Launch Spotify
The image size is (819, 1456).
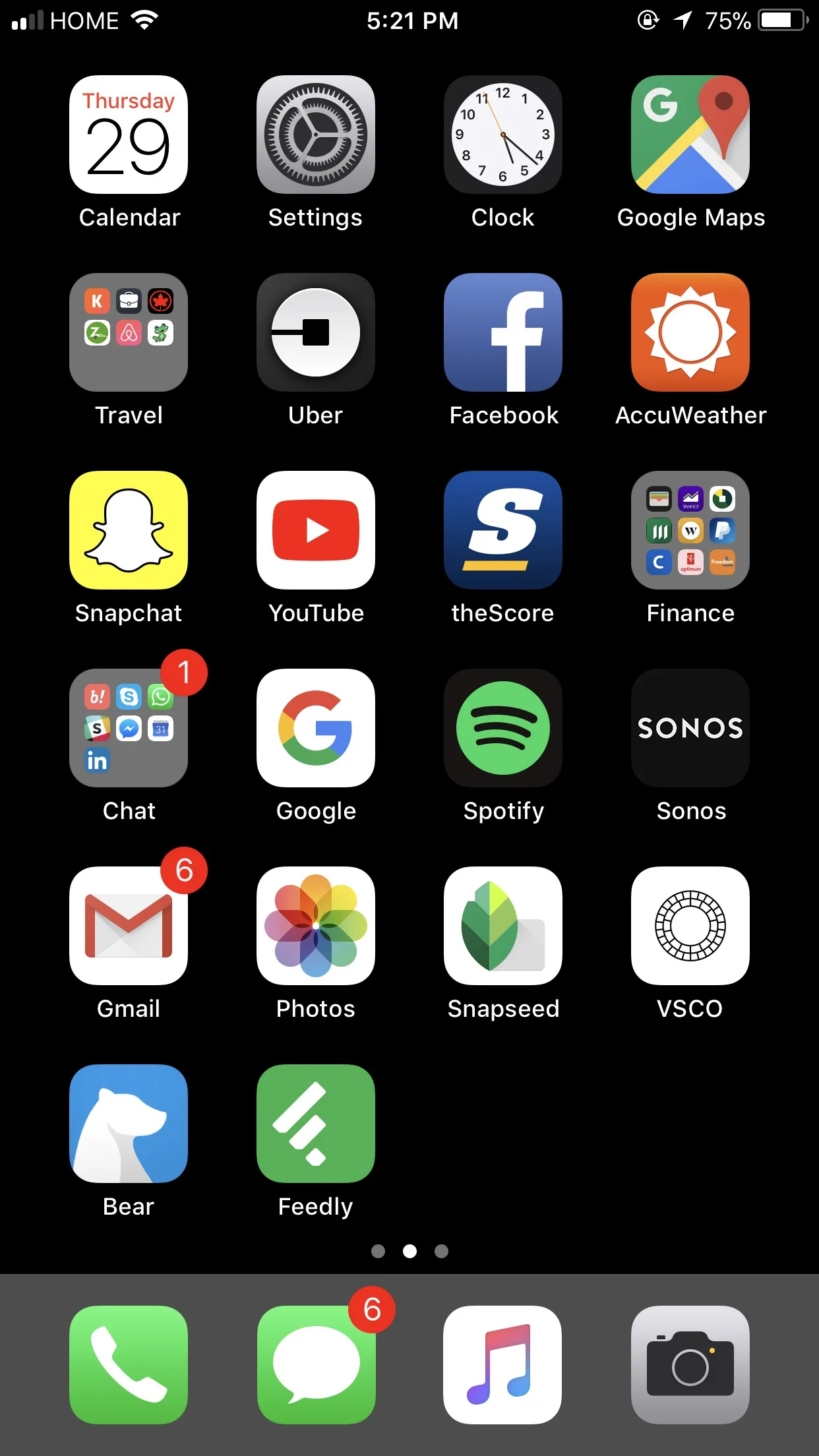tap(503, 728)
